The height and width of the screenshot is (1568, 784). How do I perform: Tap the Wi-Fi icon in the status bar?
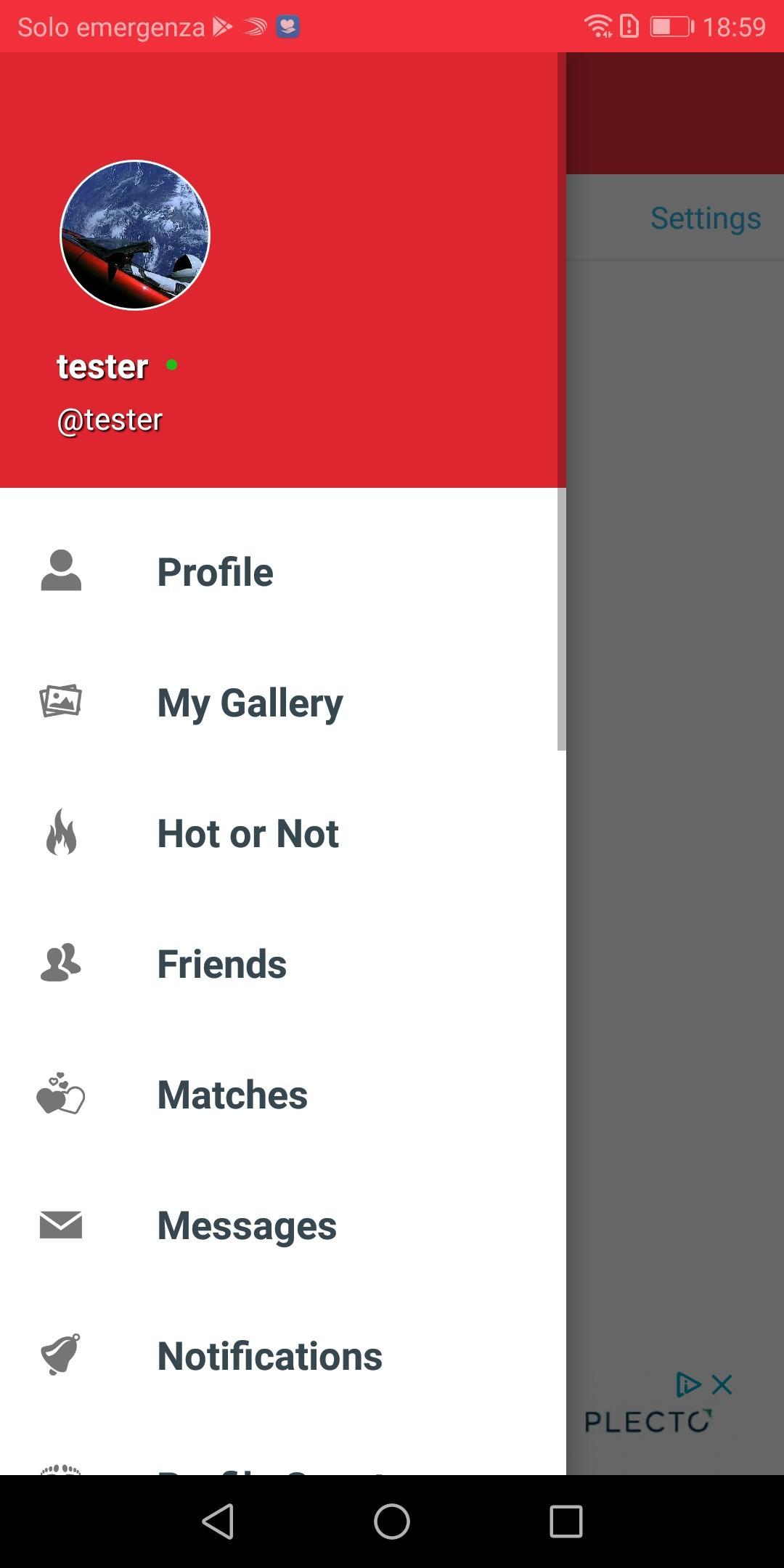tap(598, 26)
